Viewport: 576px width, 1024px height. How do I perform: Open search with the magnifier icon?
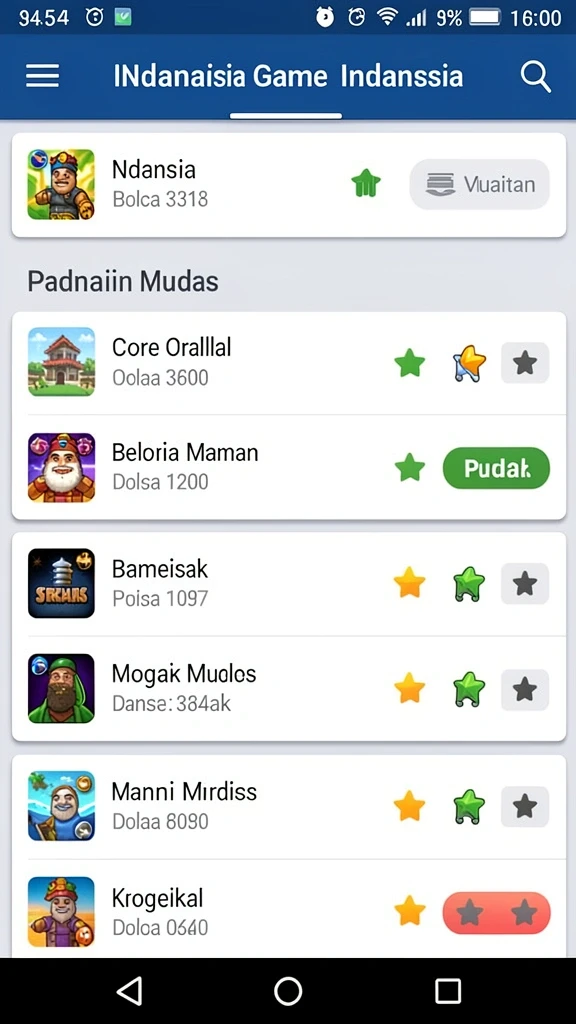click(x=536, y=76)
